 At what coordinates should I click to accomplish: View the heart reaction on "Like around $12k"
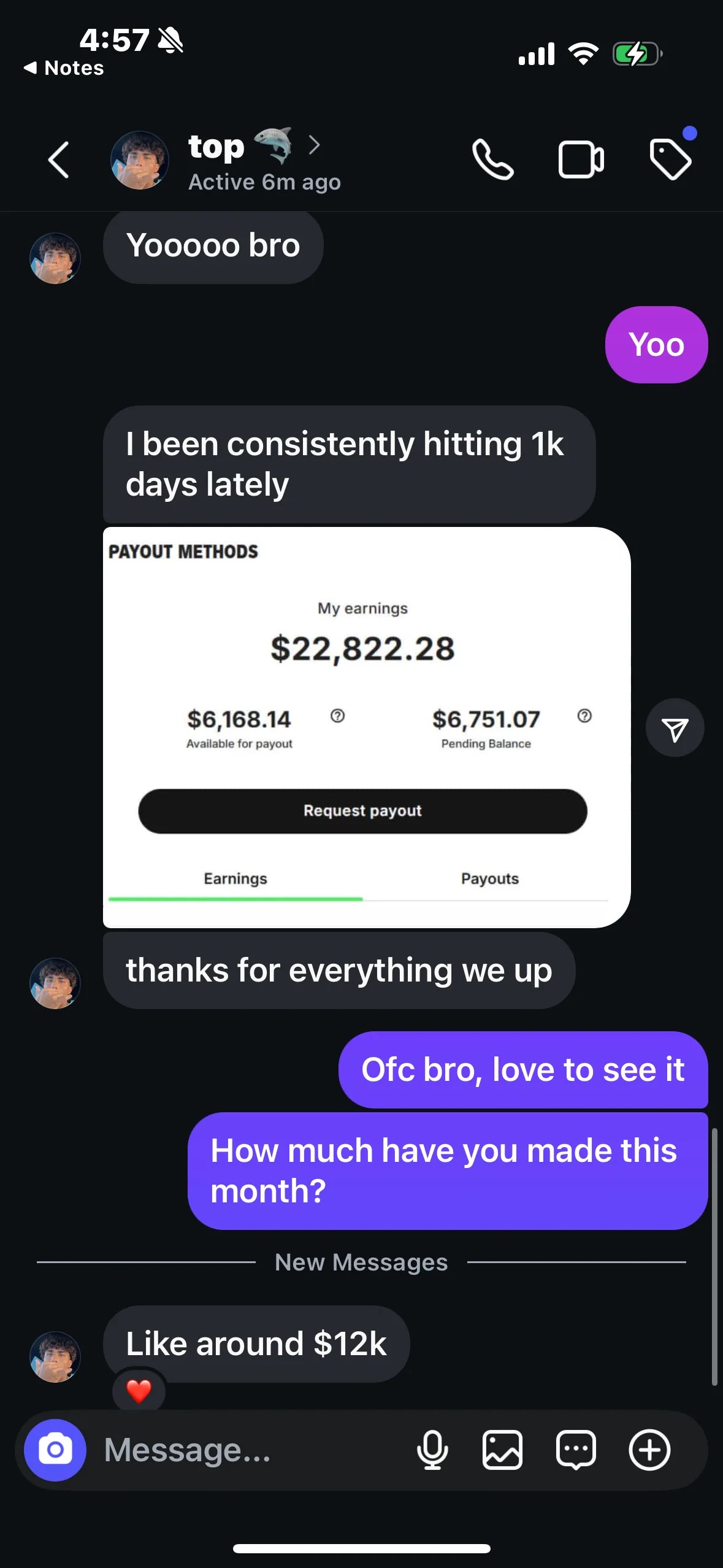pyautogui.click(x=139, y=1391)
